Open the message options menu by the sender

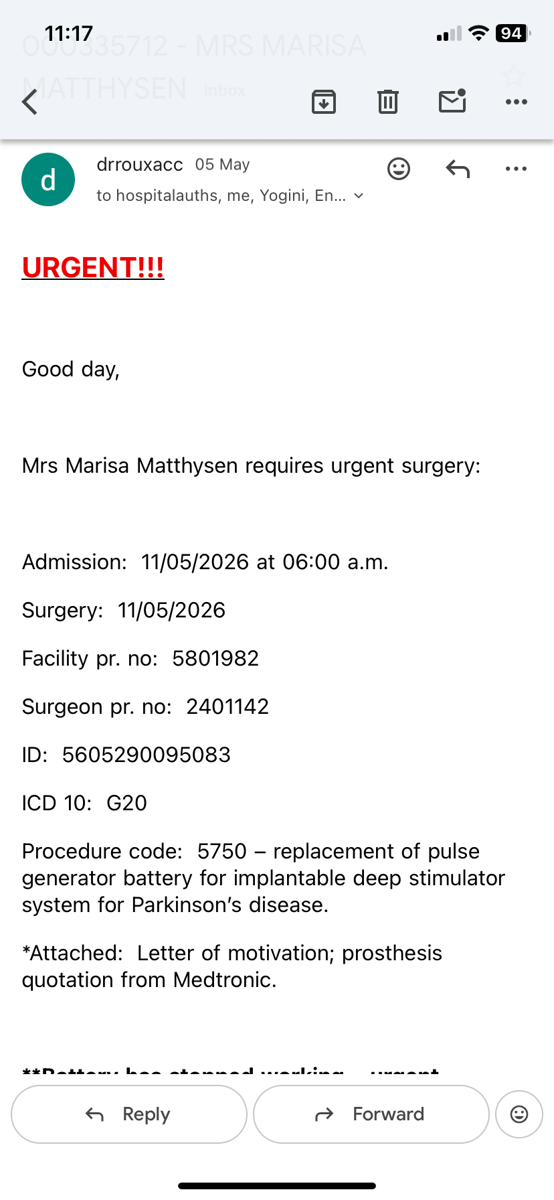[x=516, y=169]
